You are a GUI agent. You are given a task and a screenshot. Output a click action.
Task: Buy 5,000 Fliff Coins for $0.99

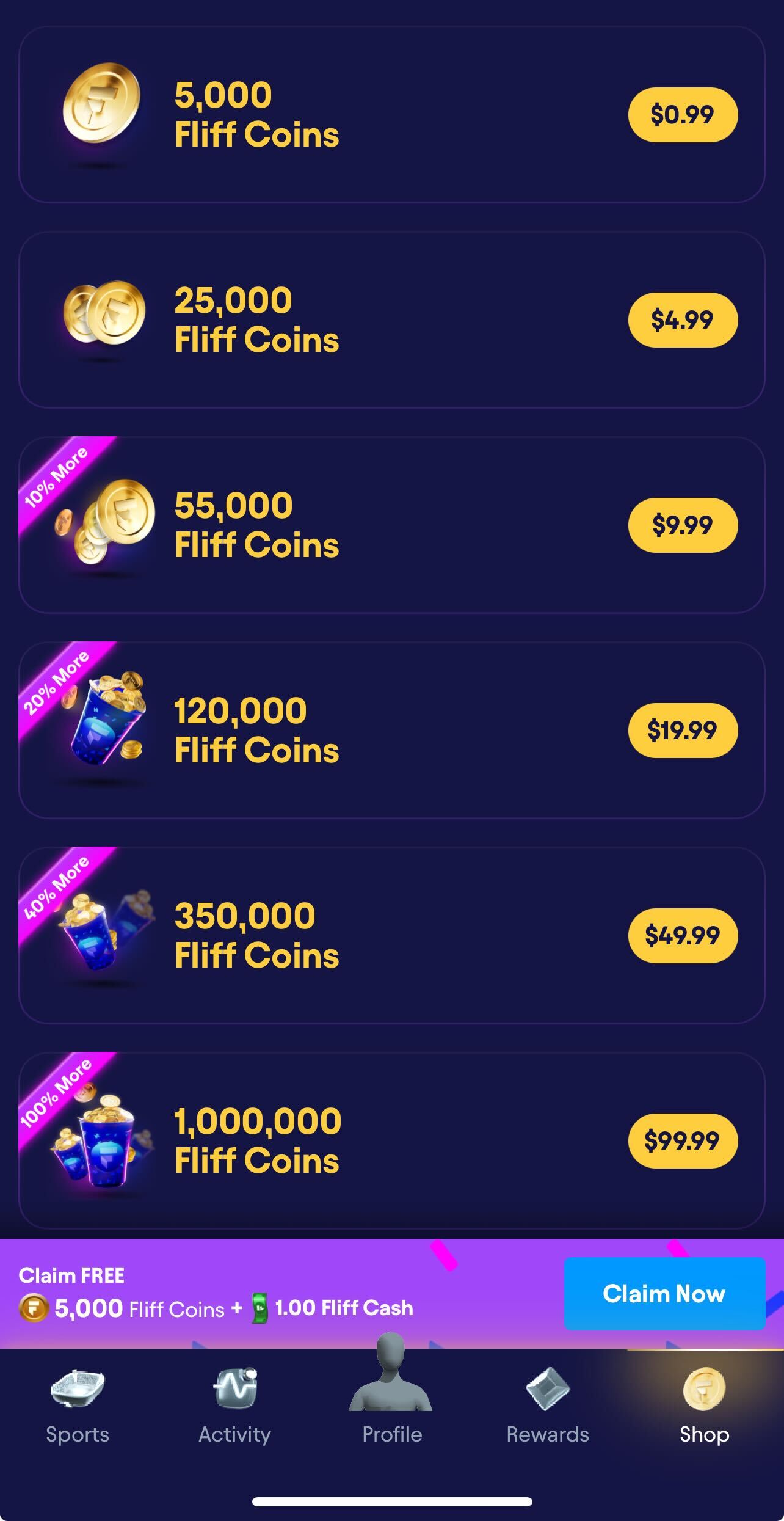click(x=682, y=115)
